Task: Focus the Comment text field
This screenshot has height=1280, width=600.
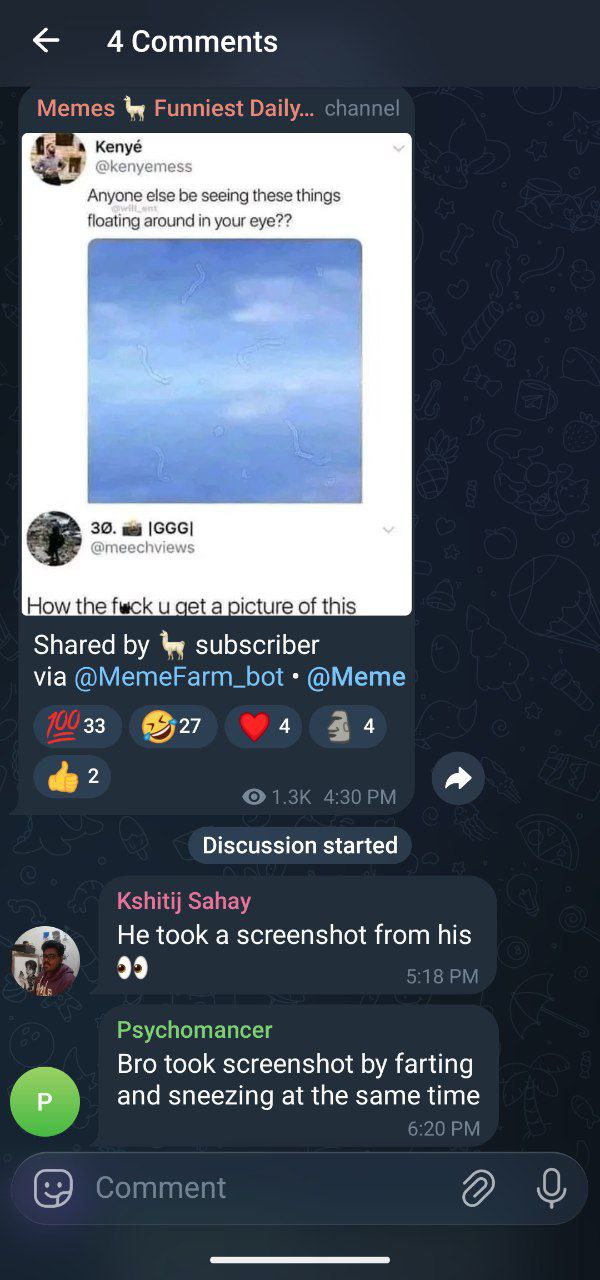Action: click(x=260, y=1187)
